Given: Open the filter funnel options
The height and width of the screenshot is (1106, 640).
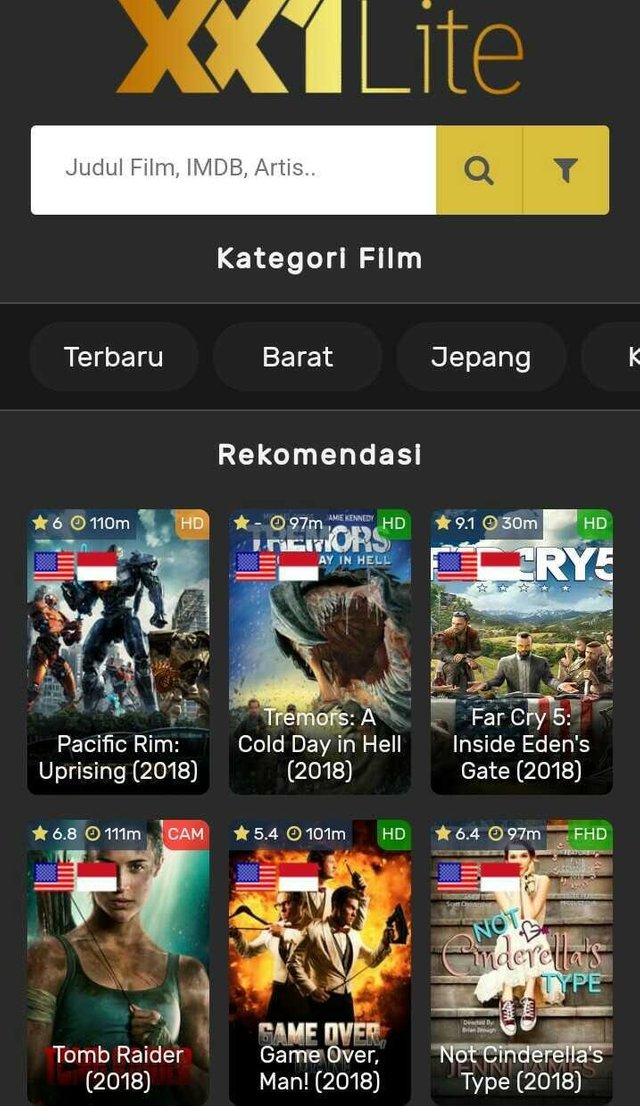Looking at the screenshot, I should [x=566, y=170].
